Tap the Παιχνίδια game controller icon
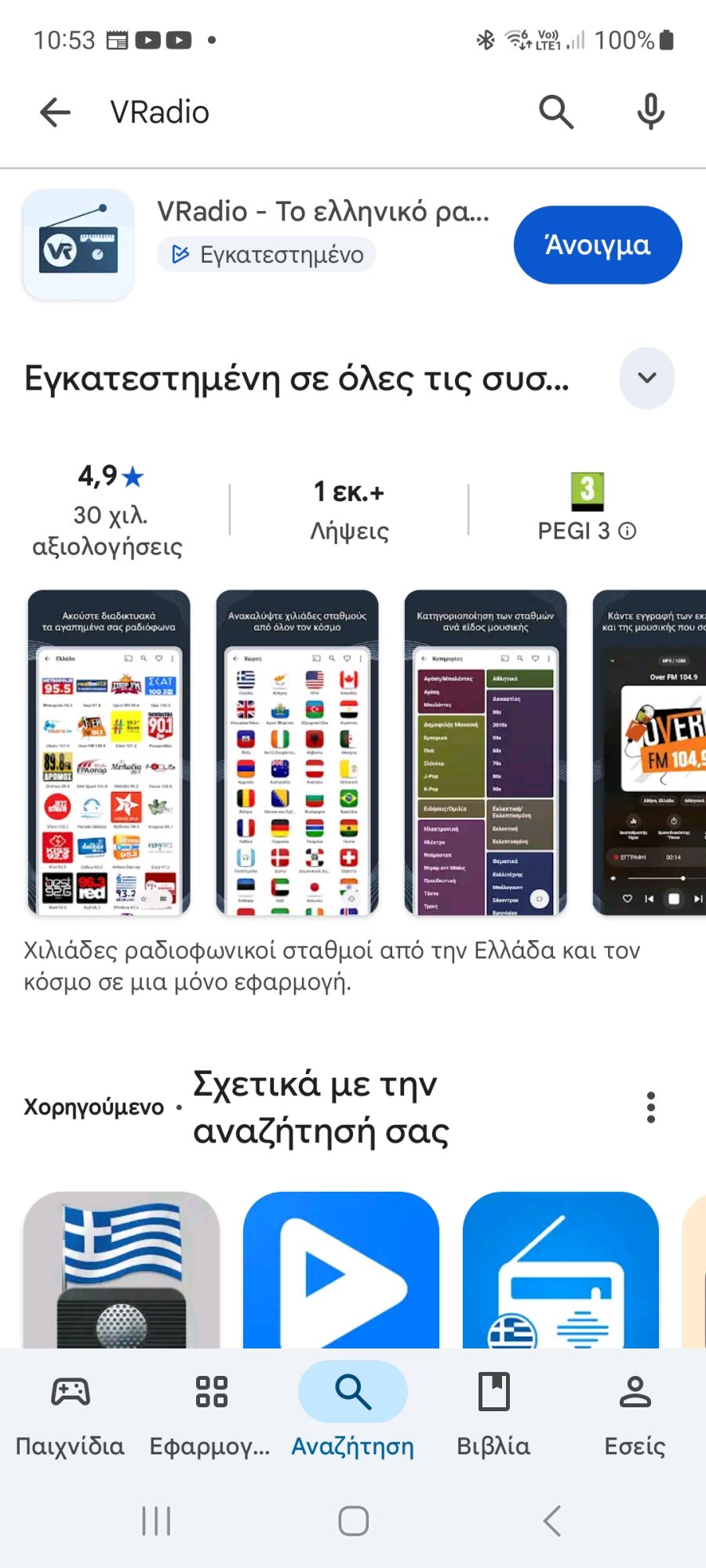 (x=70, y=1392)
